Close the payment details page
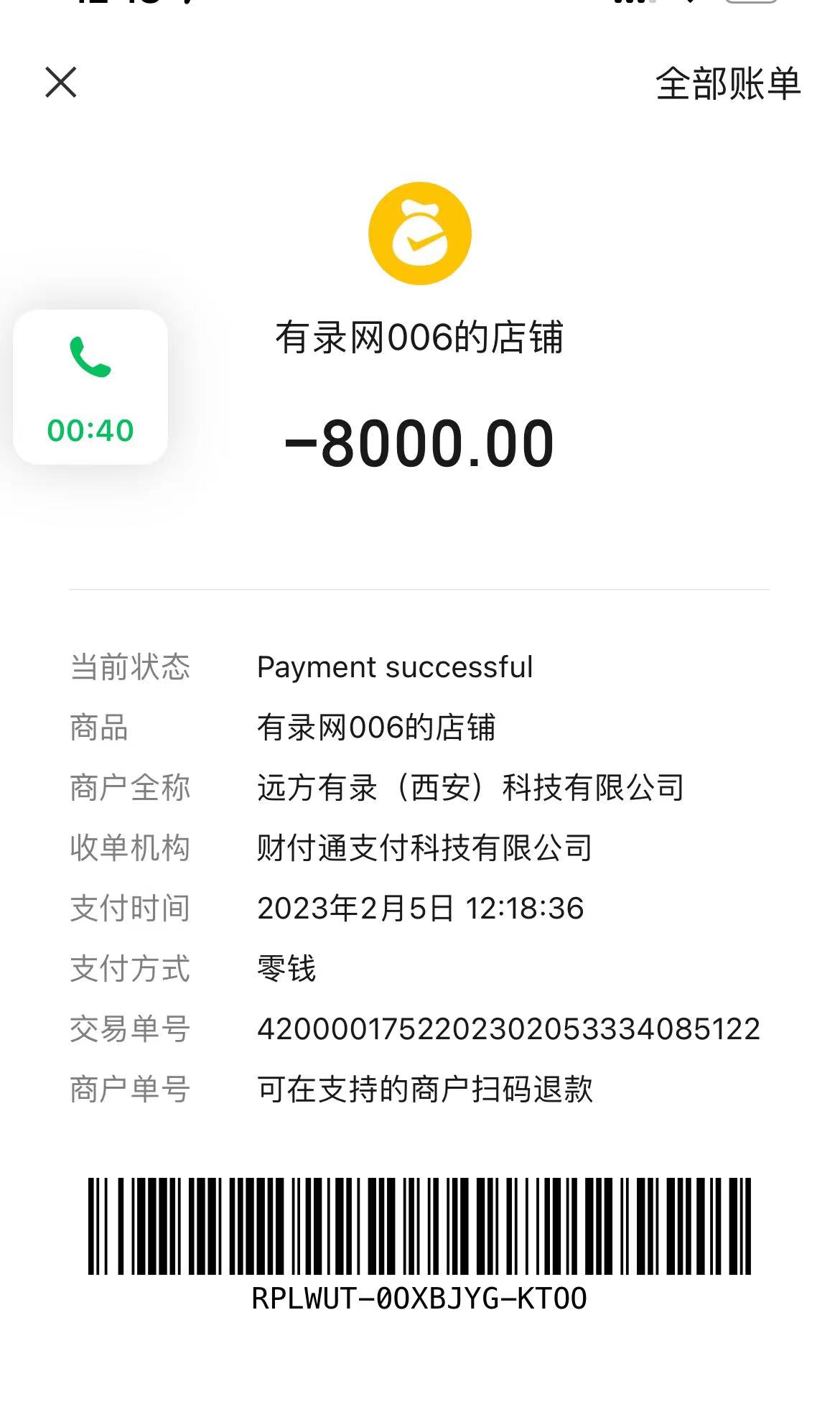Viewport: 840px width, 1417px height. tap(61, 83)
